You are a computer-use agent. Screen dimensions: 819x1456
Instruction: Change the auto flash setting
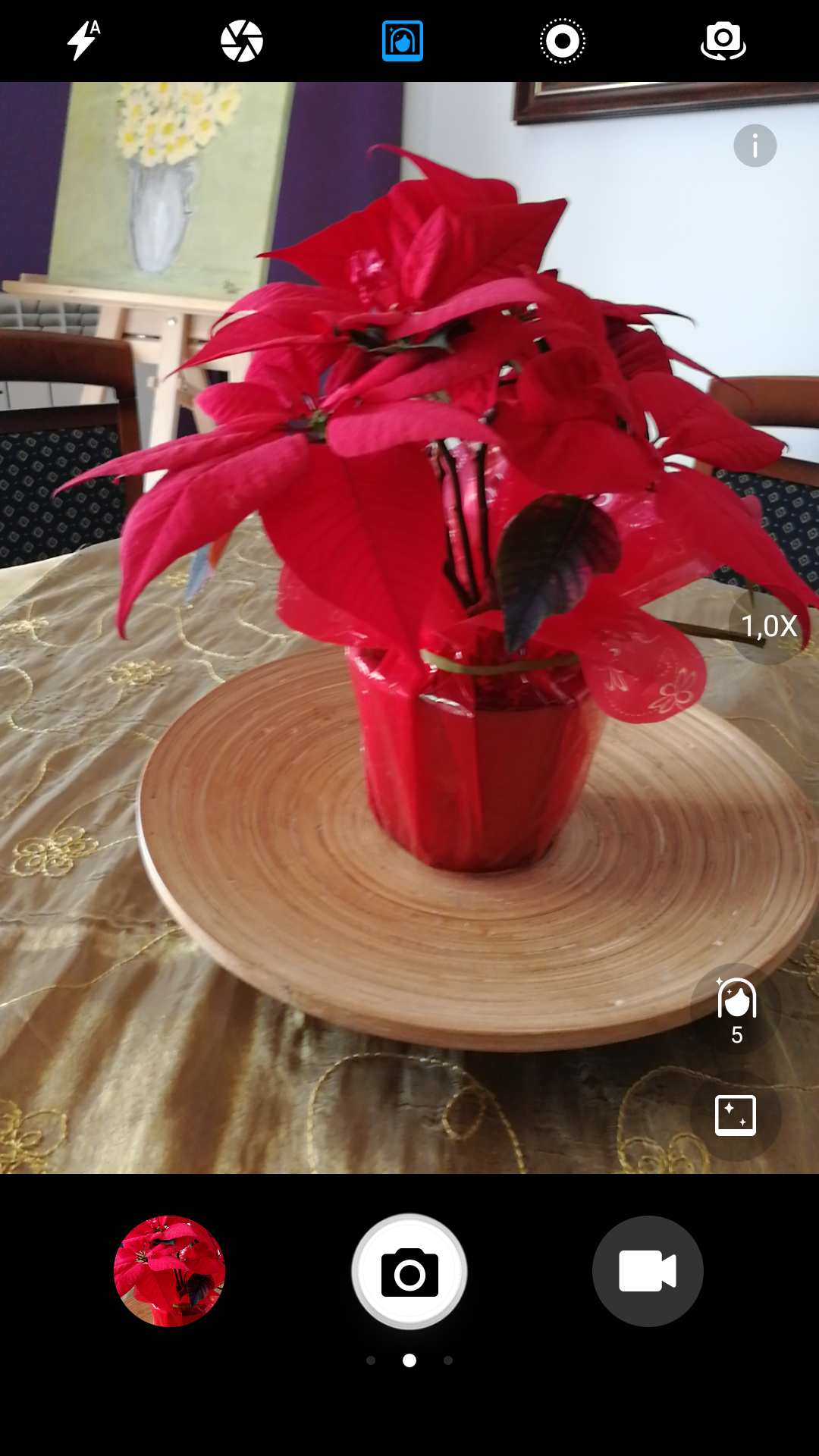[x=83, y=41]
